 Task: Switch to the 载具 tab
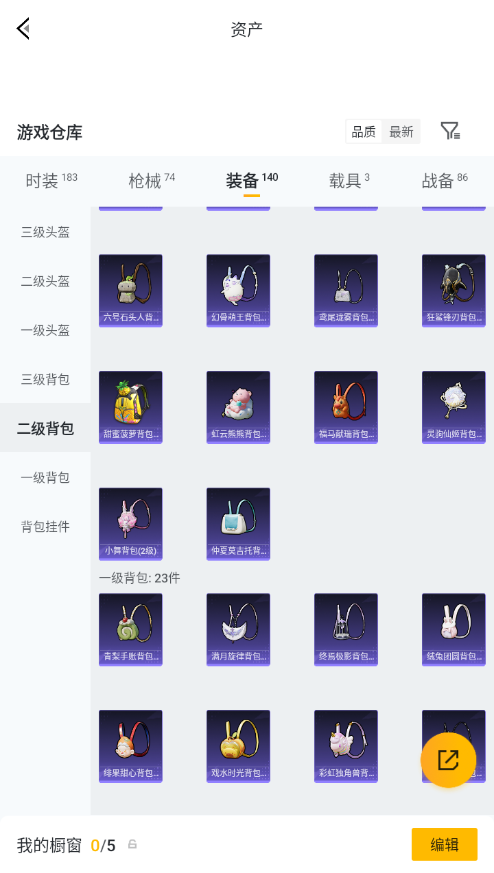pos(349,180)
